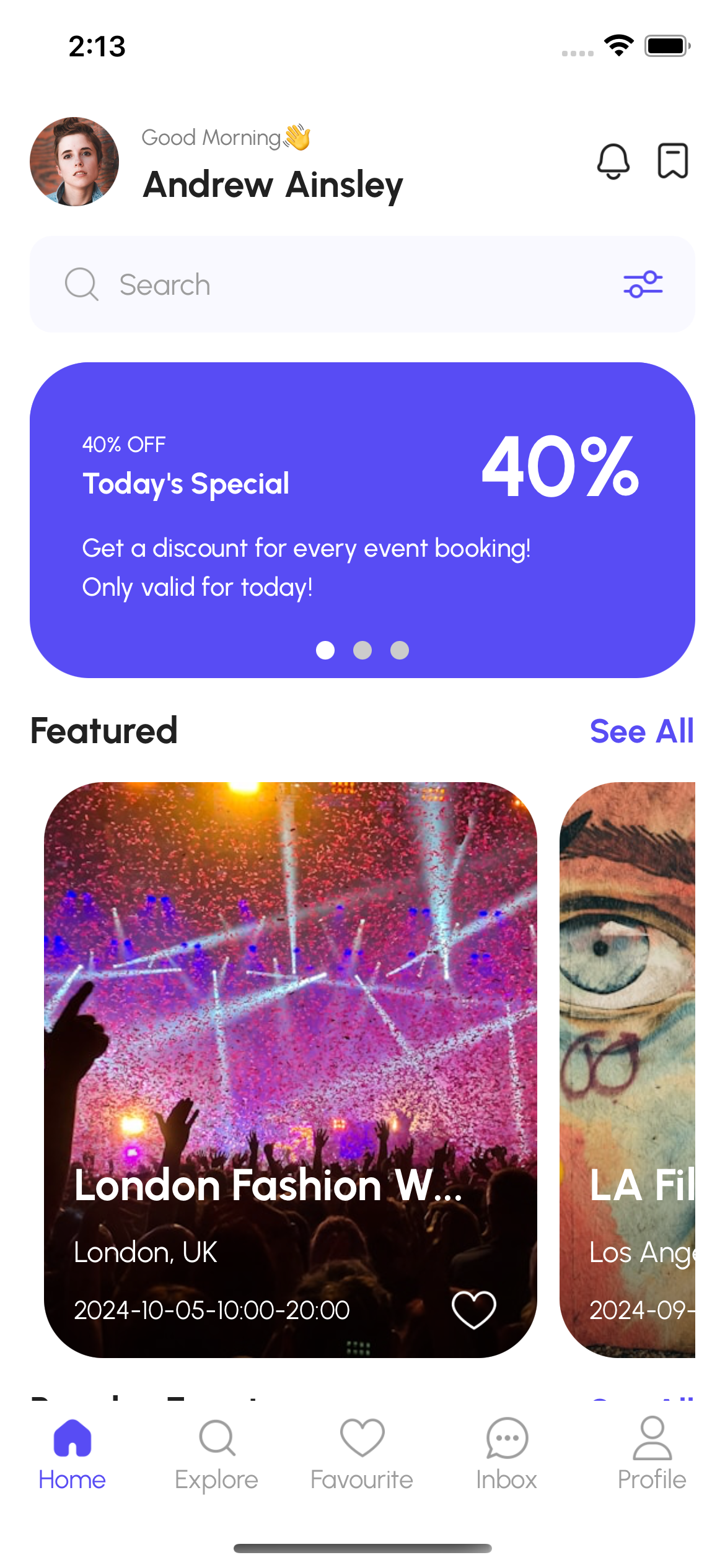The image size is (725, 1568).
Task: Open the LA event card
Action: 627,1053
